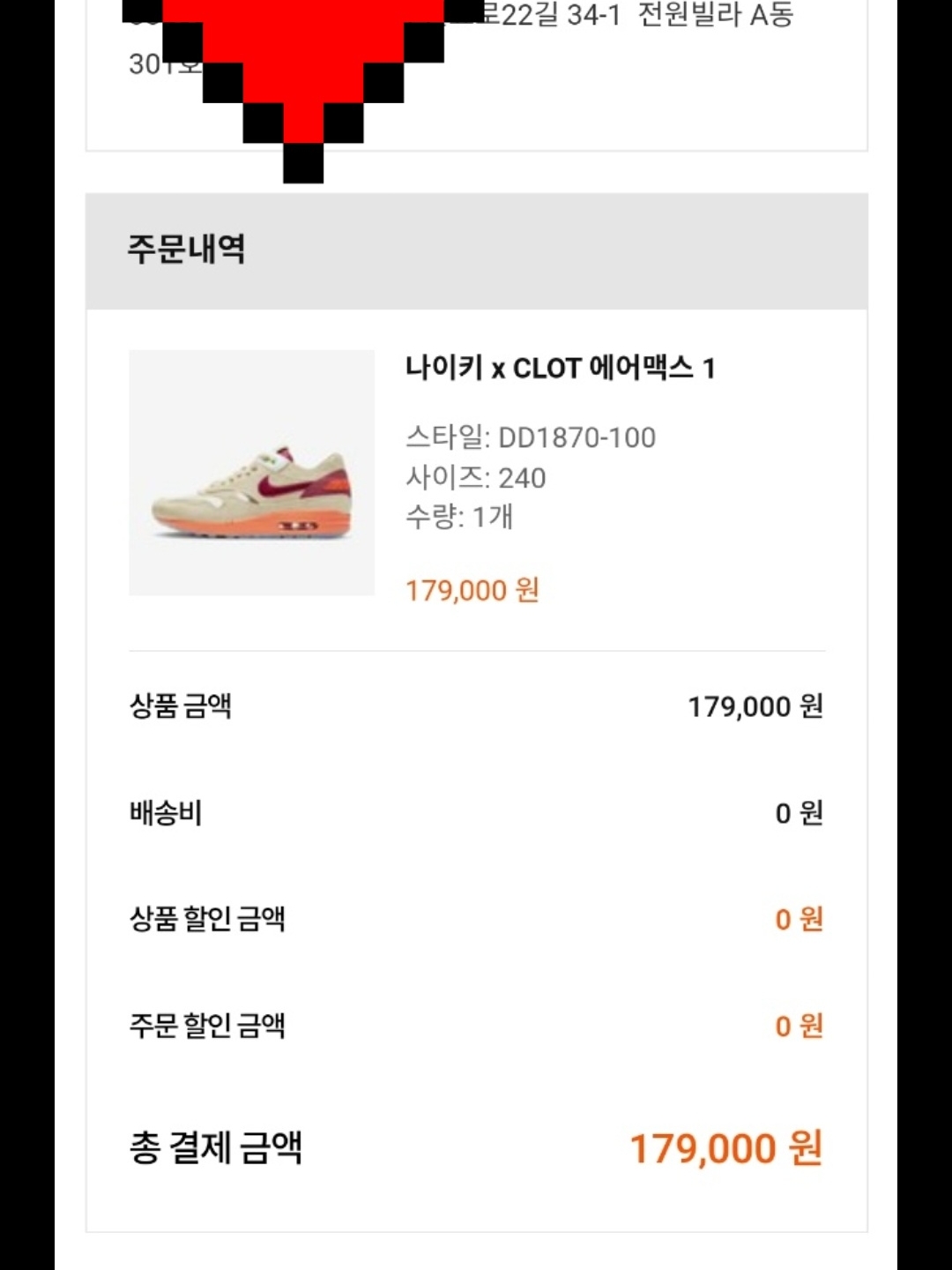Select the orange item price 179,000 원
The image size is (952, 1270).
[x=473, y=588]
